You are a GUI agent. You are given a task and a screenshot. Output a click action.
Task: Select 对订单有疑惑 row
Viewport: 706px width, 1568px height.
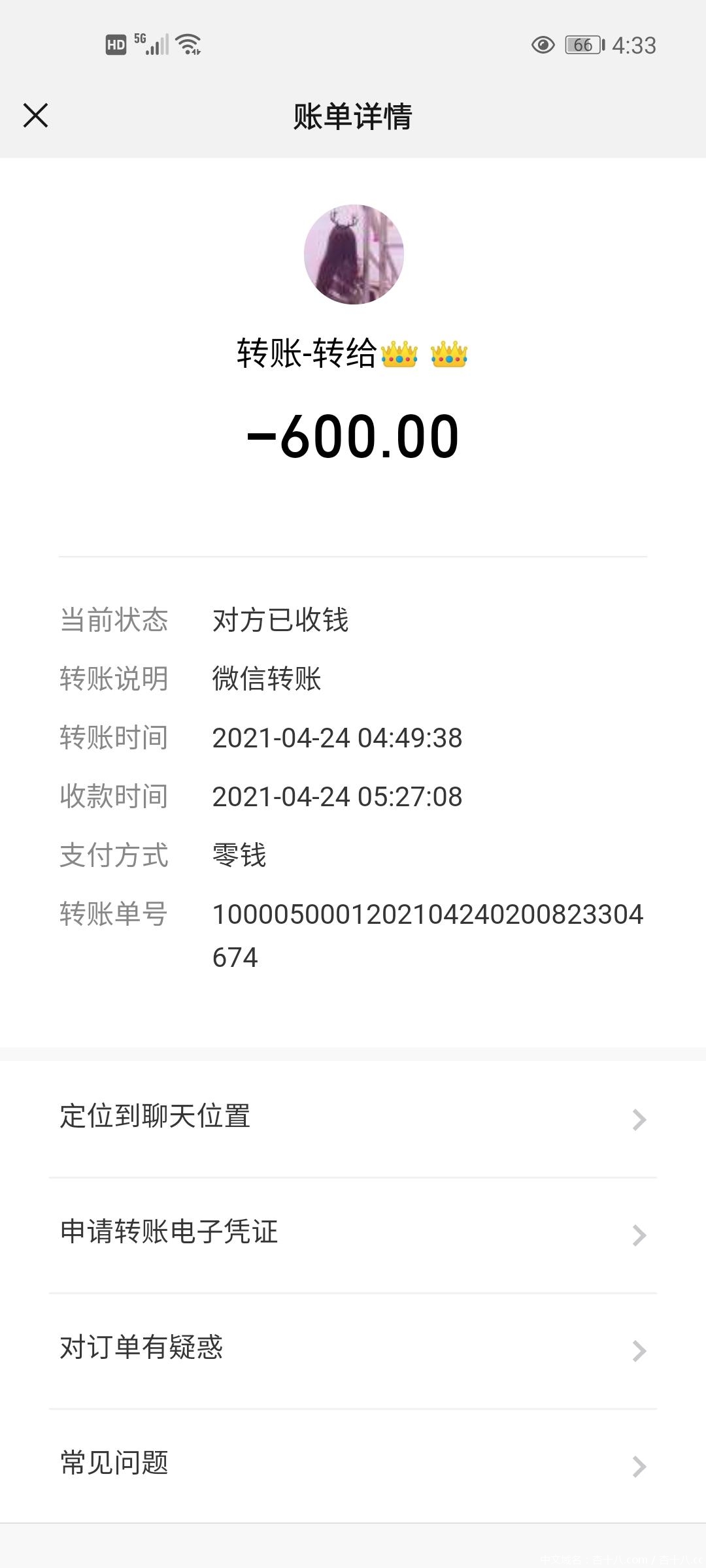click(x=353, y=1349)
